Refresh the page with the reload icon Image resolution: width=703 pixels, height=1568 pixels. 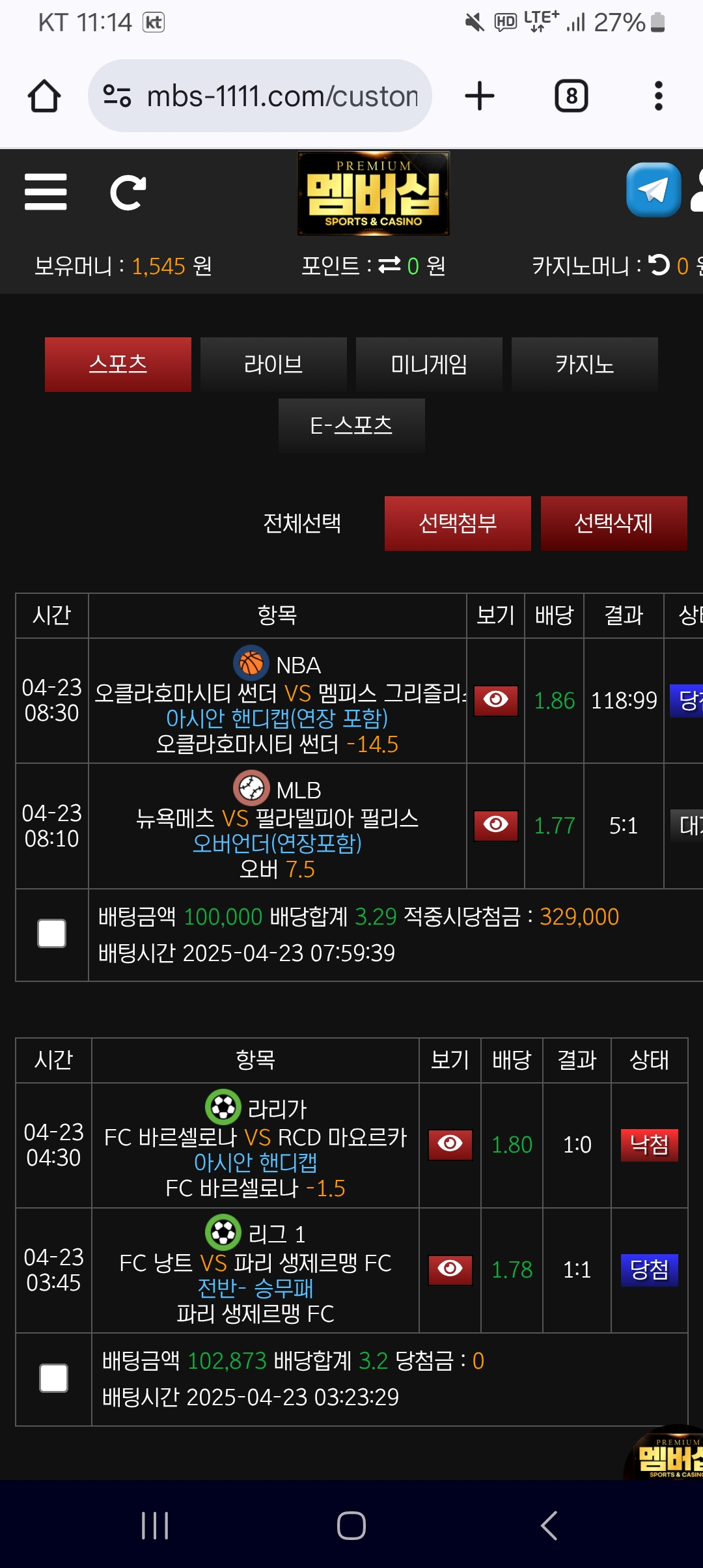[x=128, y=193]
